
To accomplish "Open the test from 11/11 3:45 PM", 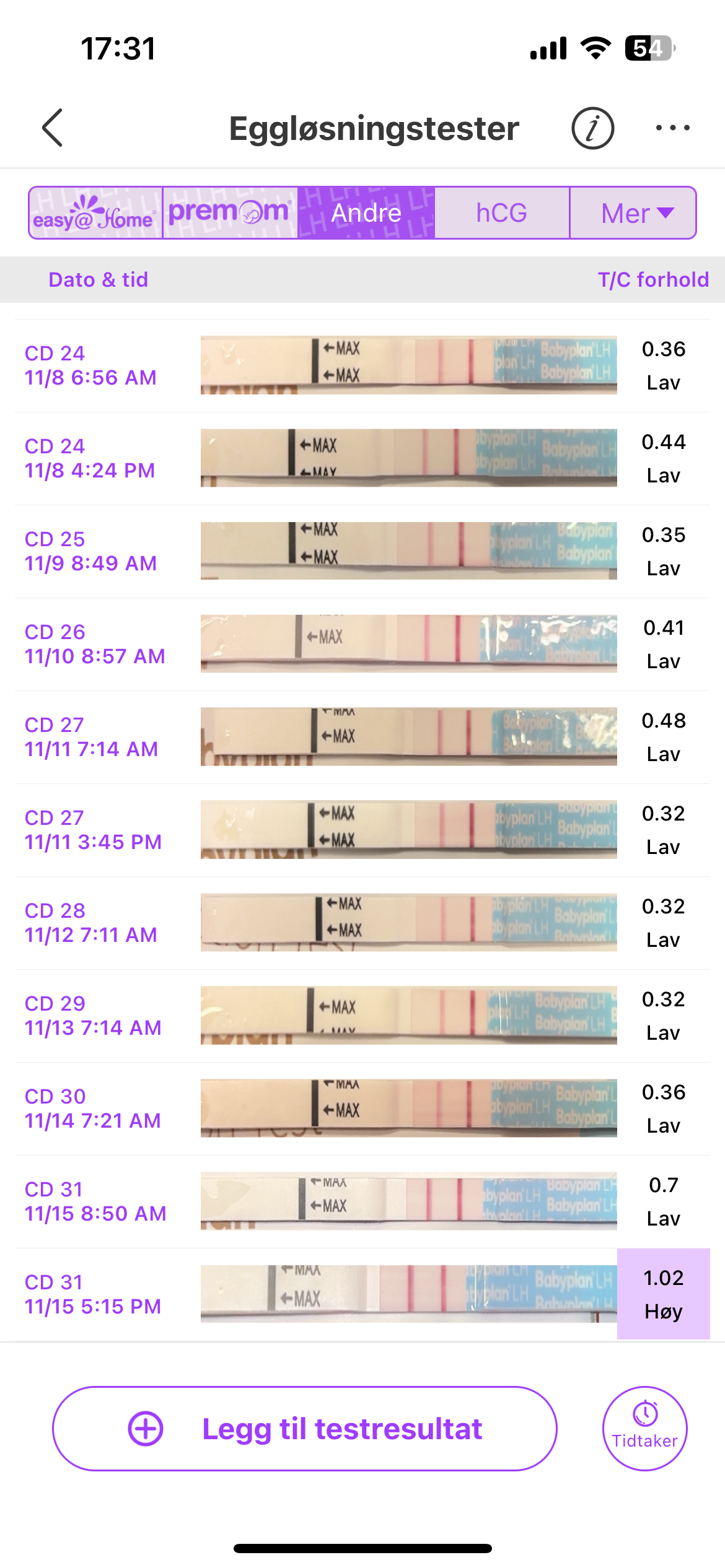I will pyautogui.click(x=362, y=830).
